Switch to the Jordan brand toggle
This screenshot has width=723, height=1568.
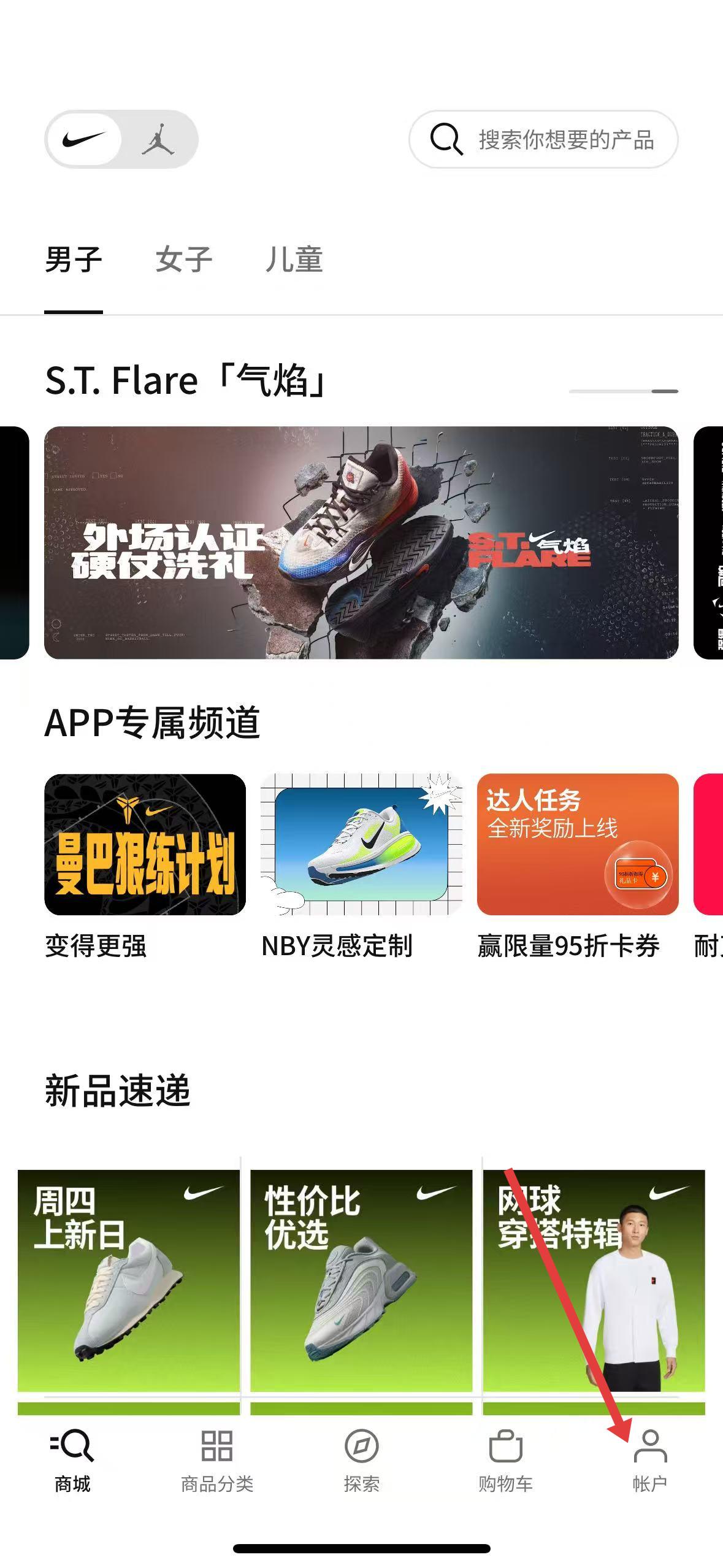tap(159, 139)
